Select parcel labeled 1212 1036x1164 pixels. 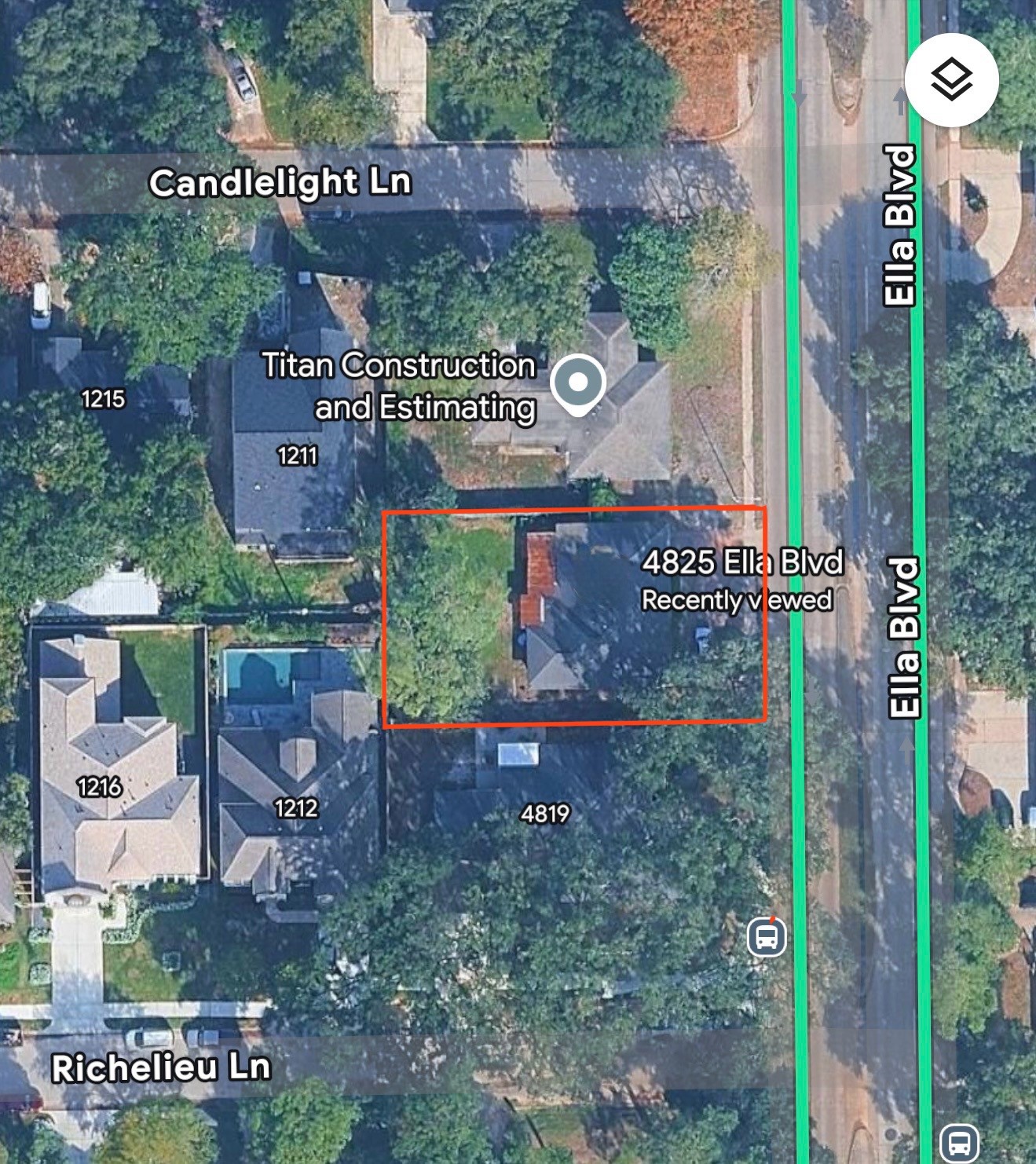click(x=295, y=807)
